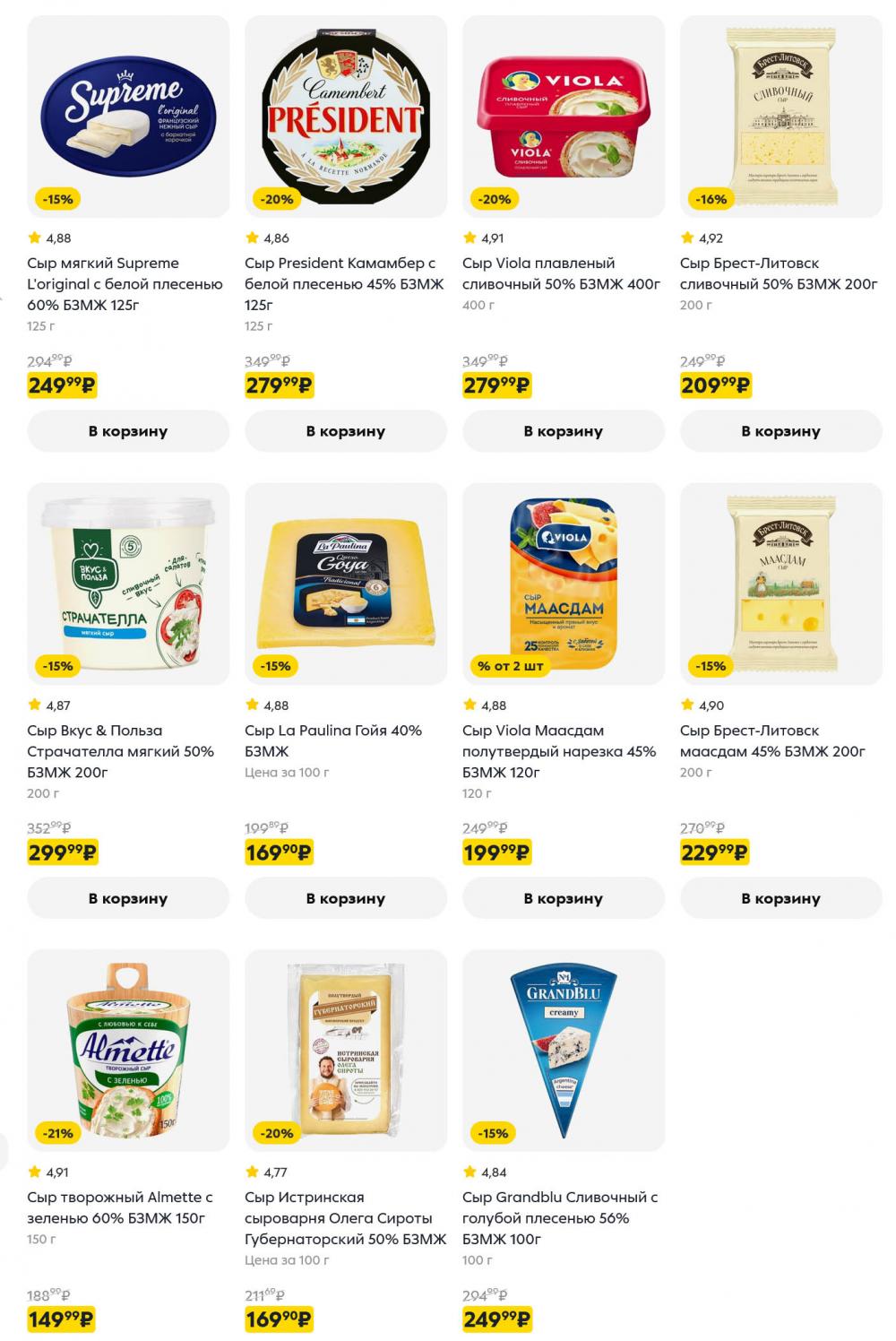896x1341 pixels.
Task: Add Viola Маасдам нарезка to cart
Action: [564, 898]
